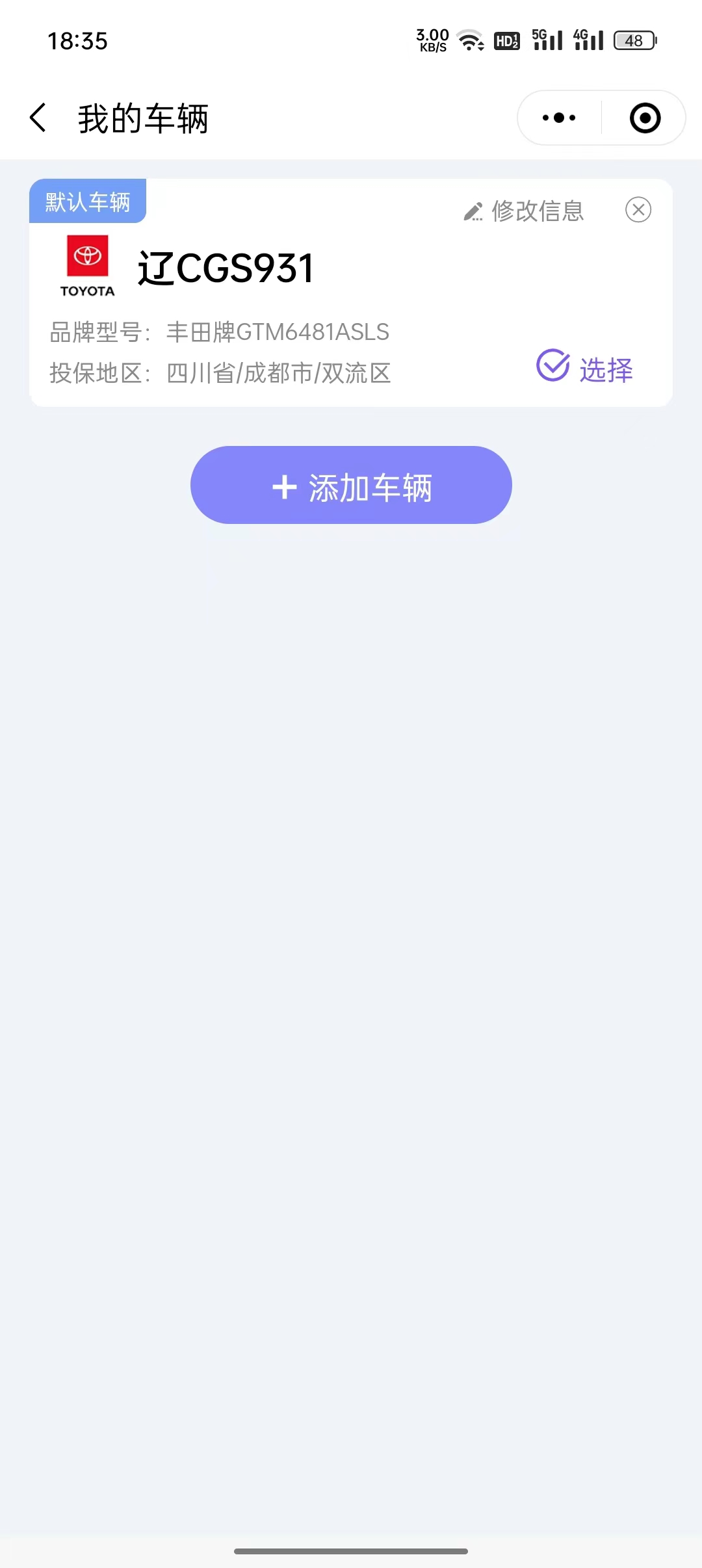This screenshot has width=702, height=1568.
Task: Remove vehicle 辽CGS931 with the X icon
Action: (638, 210)
